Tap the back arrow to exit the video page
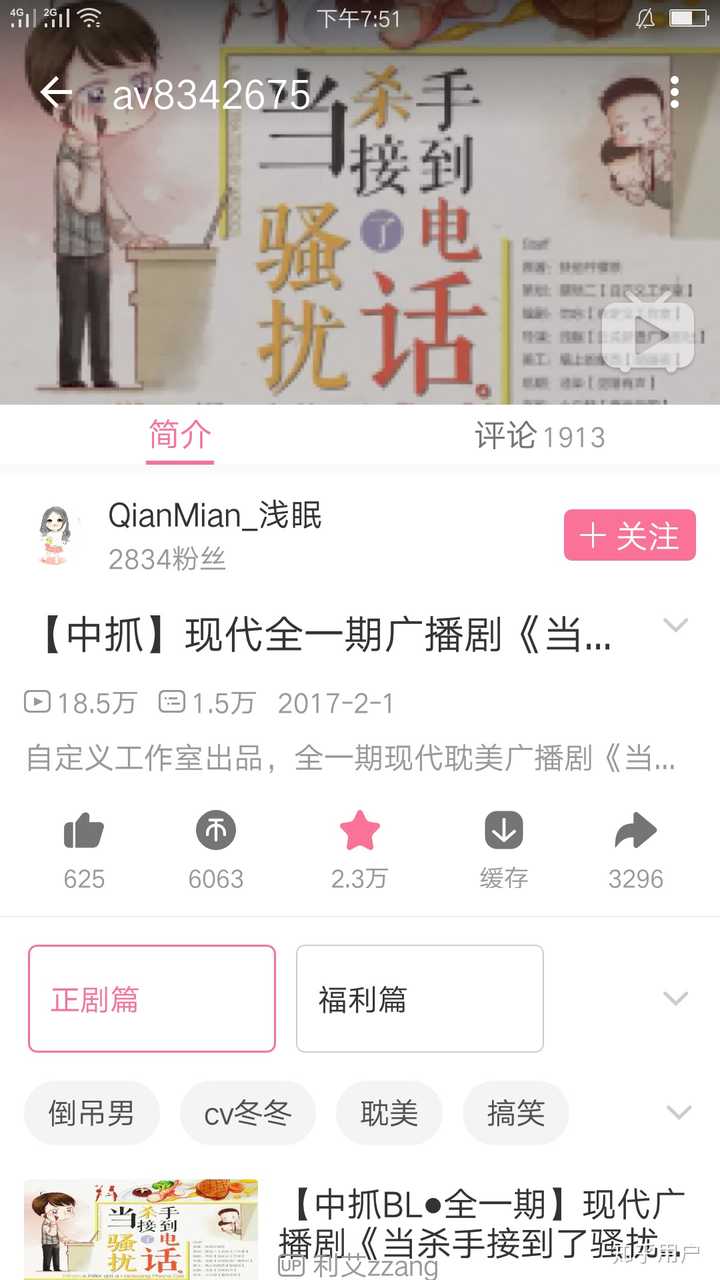Screen dimensions: 720x1280 (x=57, y=93)
